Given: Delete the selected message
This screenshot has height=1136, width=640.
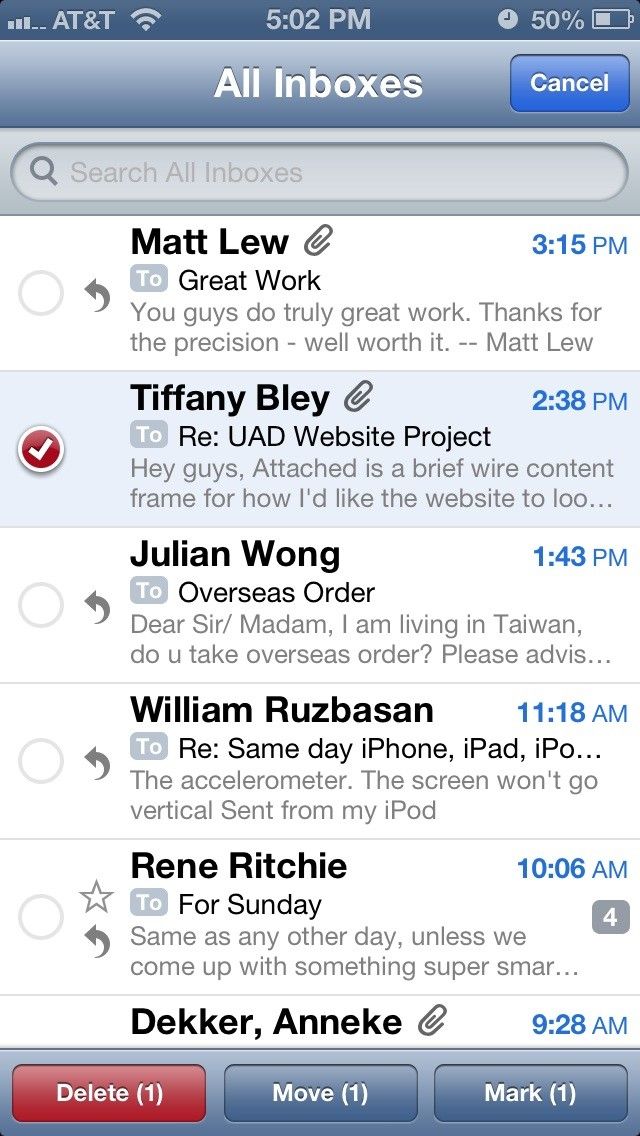Looking at the screenshot, I should pyautogui.click(x=109, y=1093).
